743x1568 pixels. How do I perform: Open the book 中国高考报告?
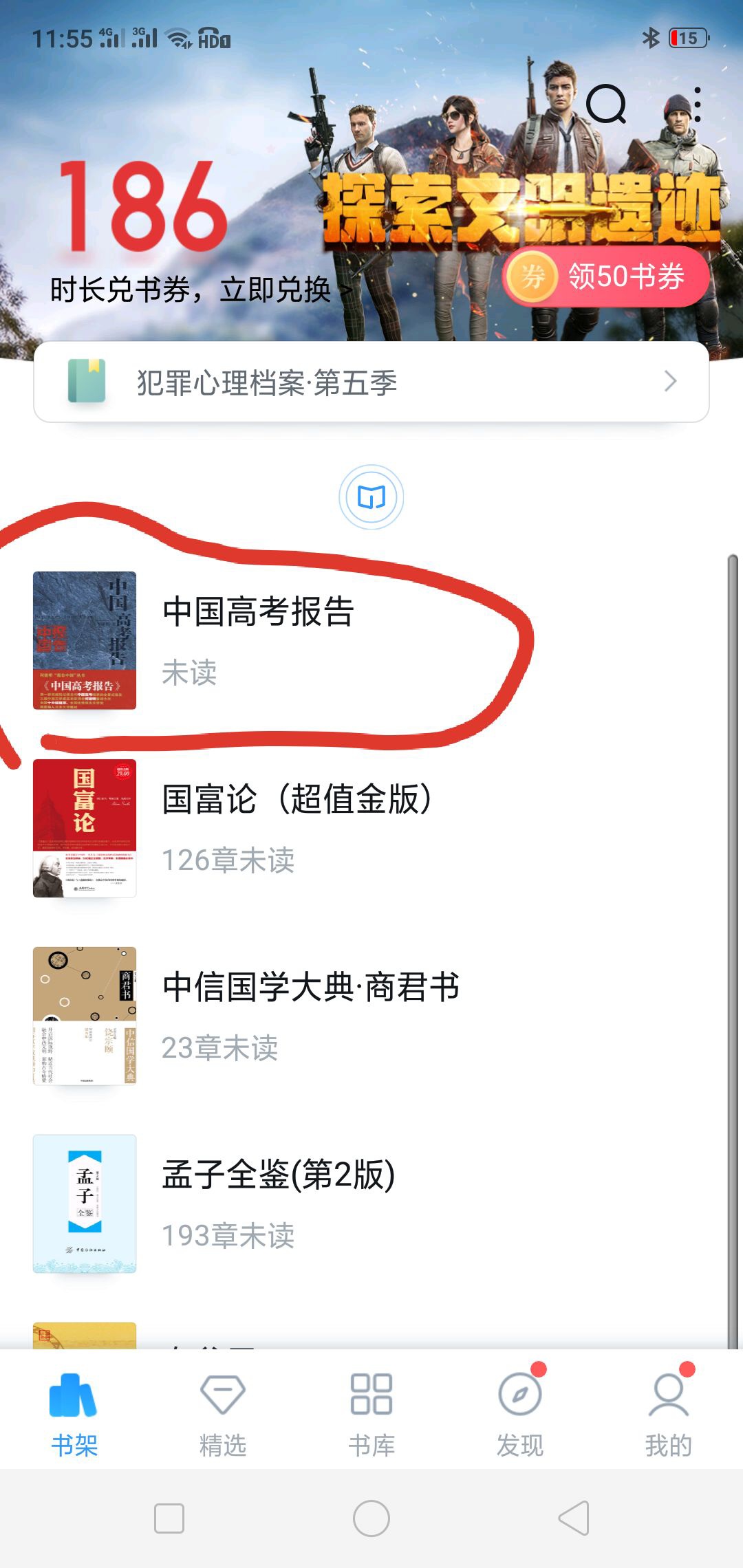[258, 612]
